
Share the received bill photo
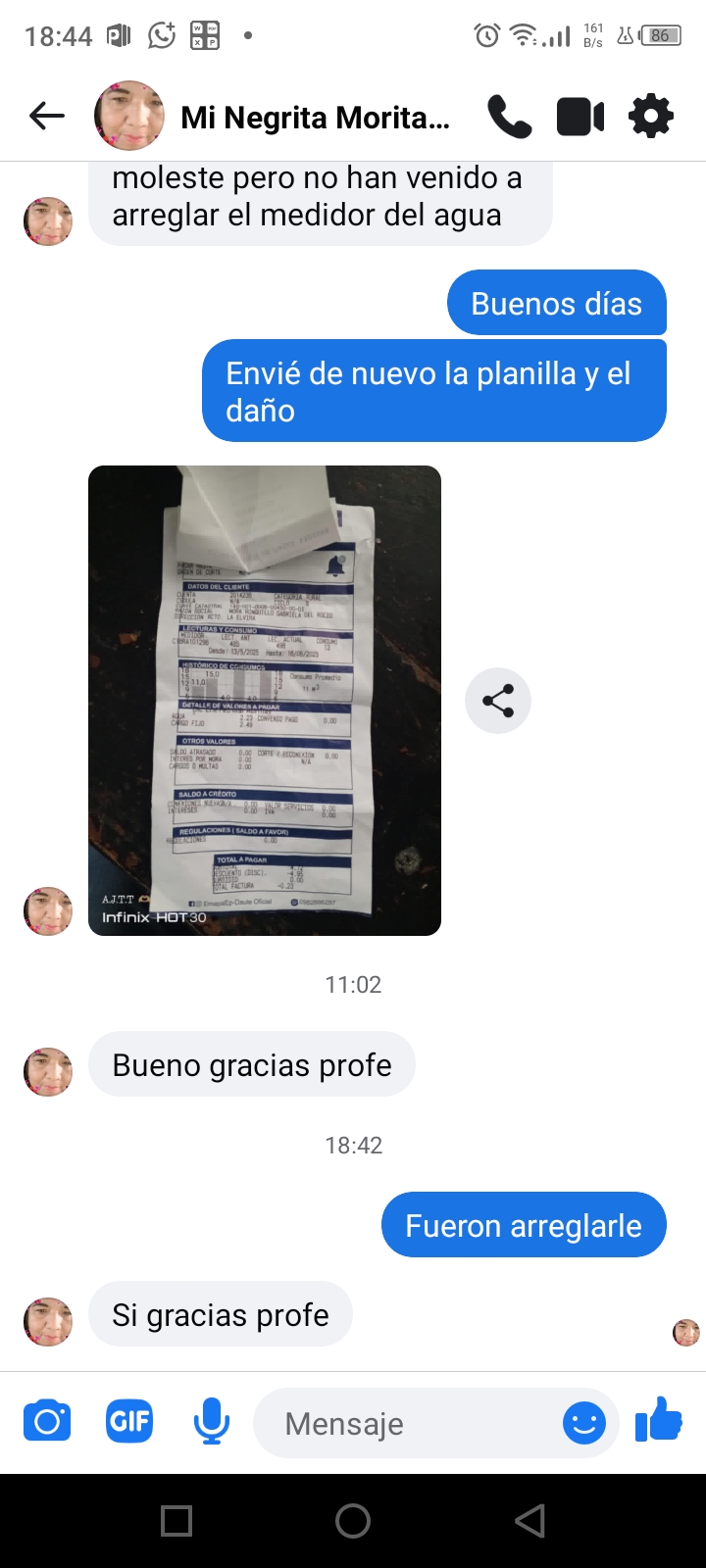point(498,701)
